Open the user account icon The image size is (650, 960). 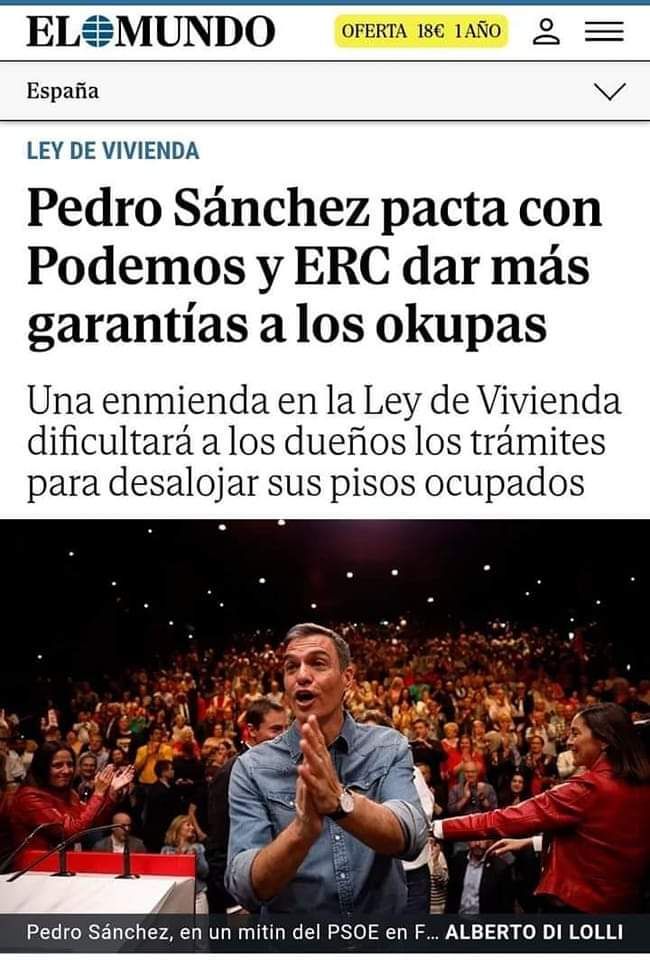546,31
